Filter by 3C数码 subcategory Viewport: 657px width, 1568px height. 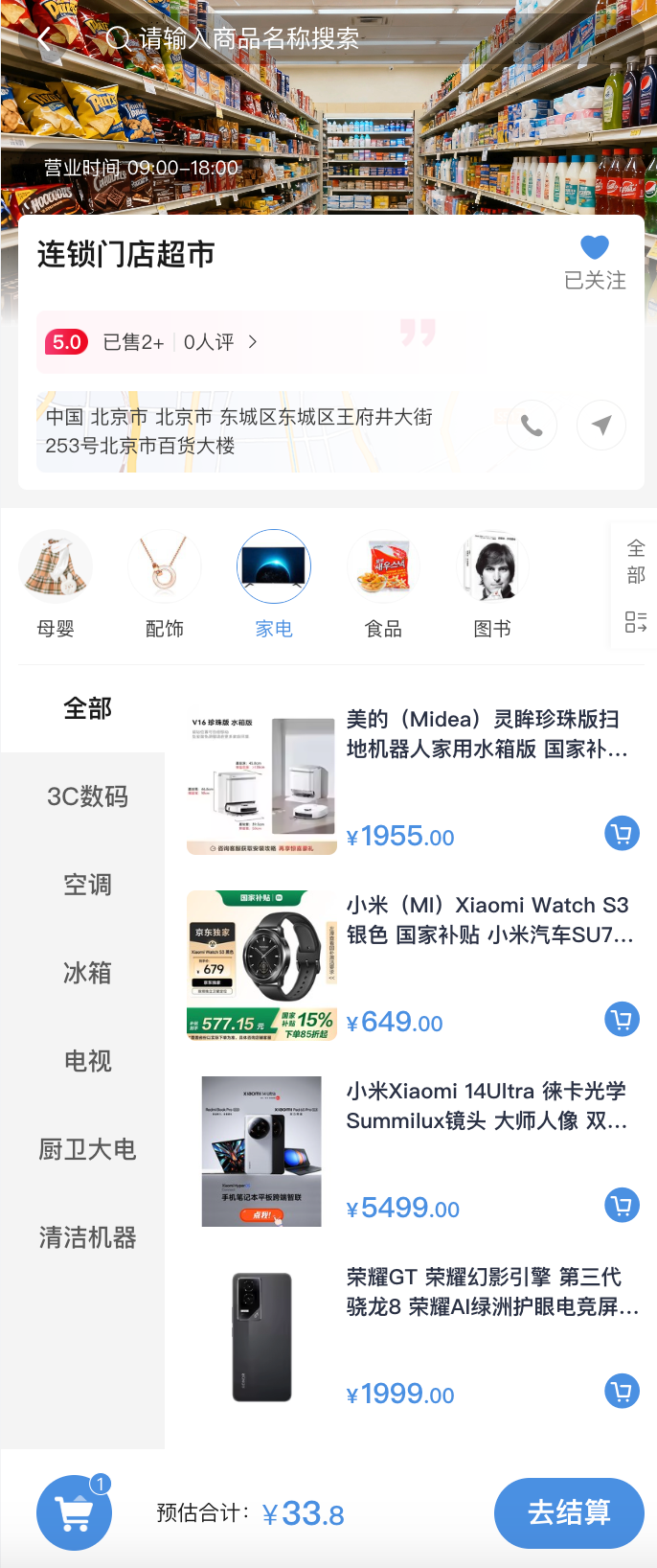(x=87, y=796)
